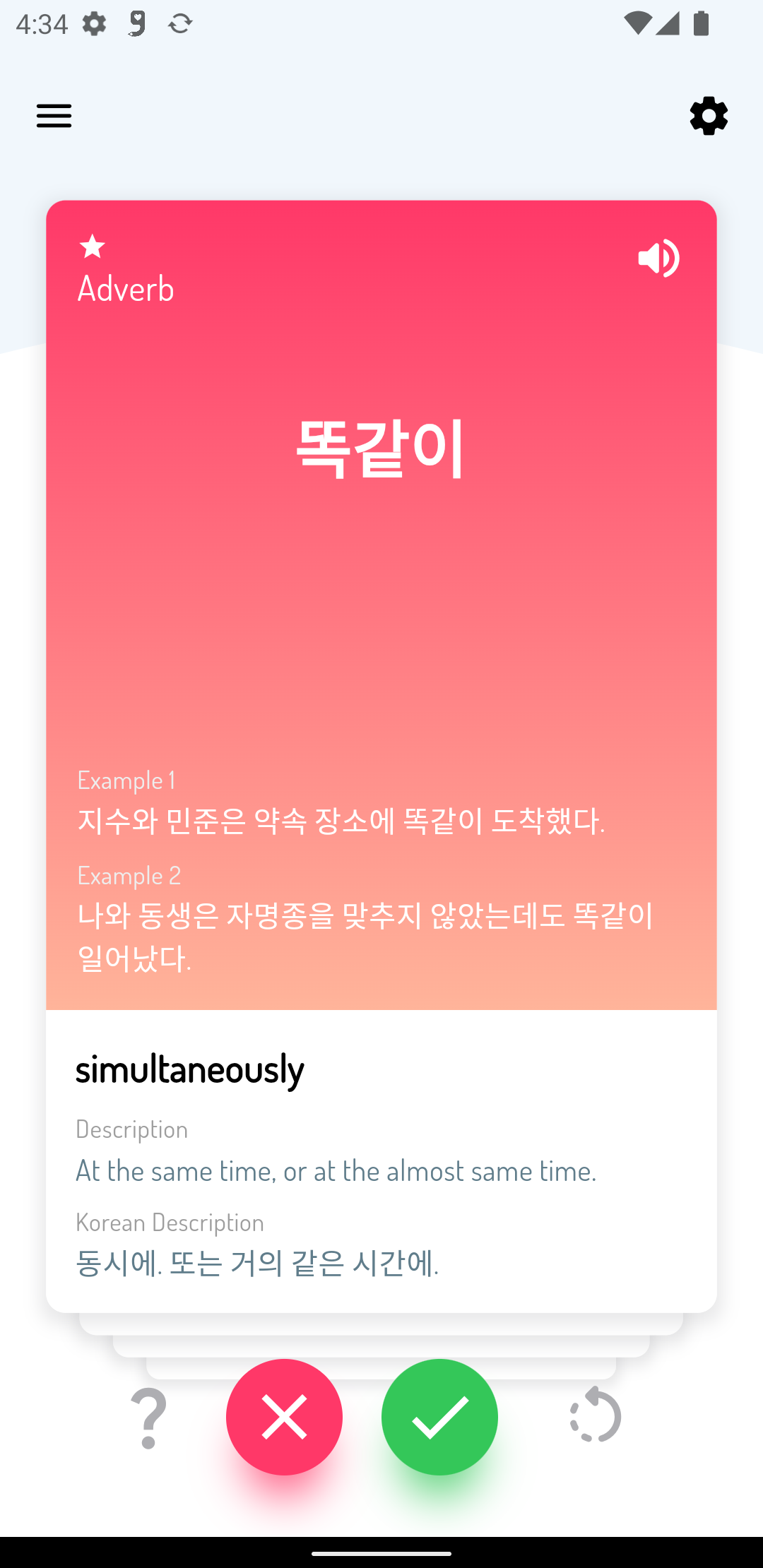Tap the clock showing 4:34 in status bar
Screen dimensions: 763x1568
(x=42, y=23)
